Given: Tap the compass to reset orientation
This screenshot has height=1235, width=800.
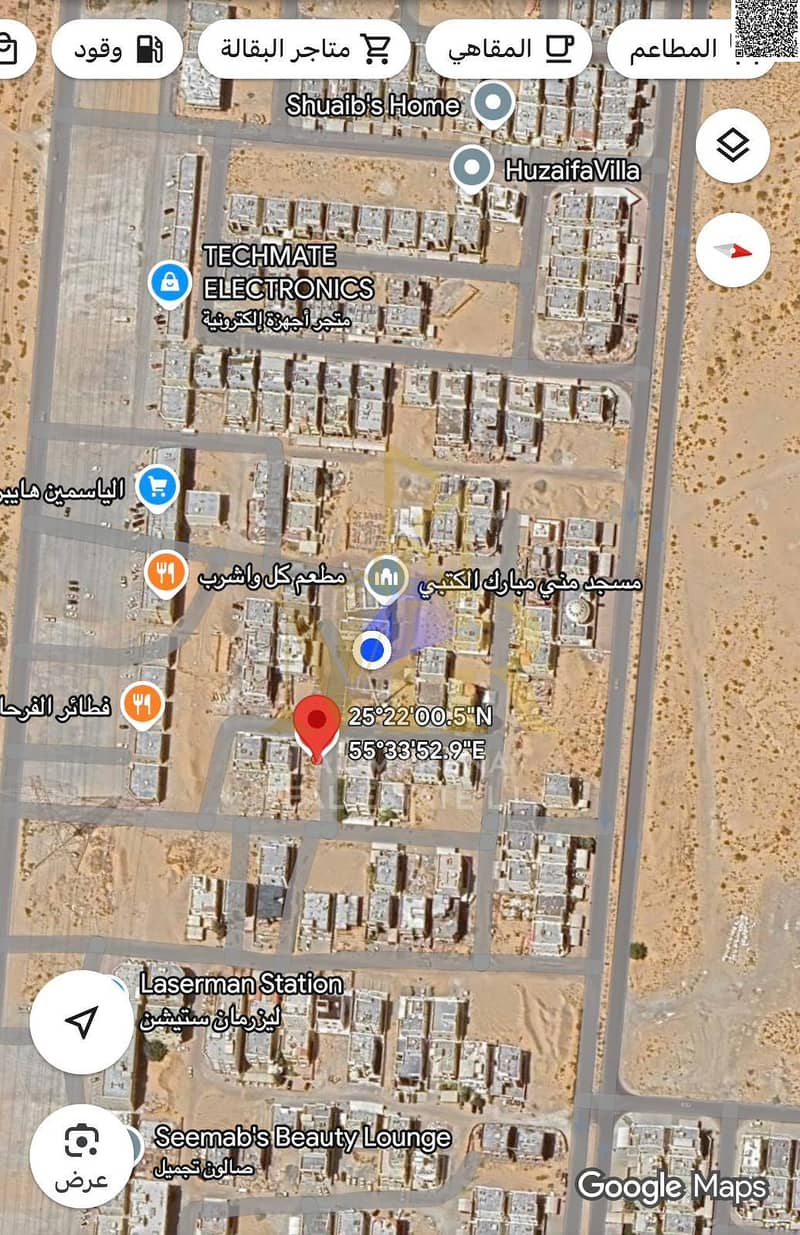Looking at the screenshot, I should tap(732, 250).
